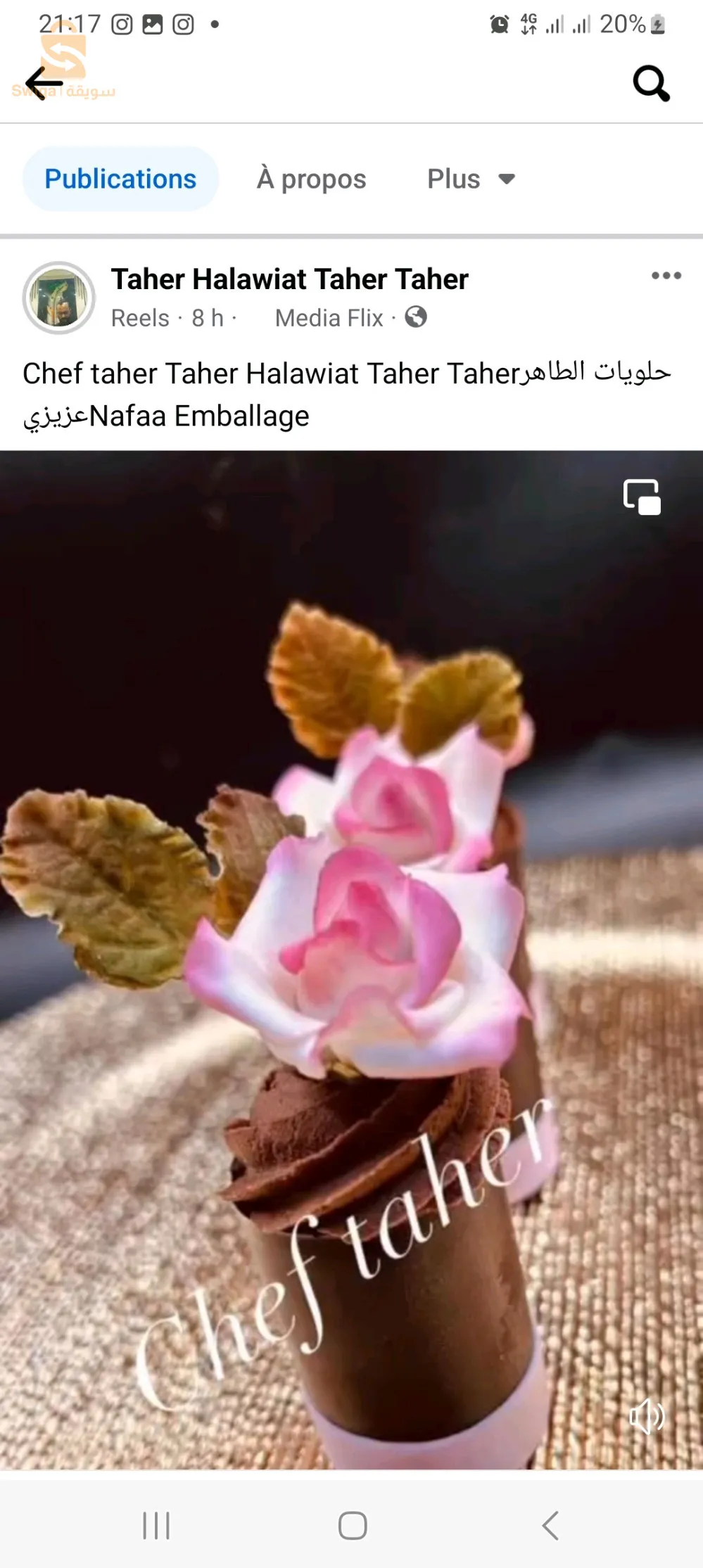Switch to the Publications tab
This screenshot has width=703, height=1568.
pyautogui.click(x=120, y=179)
